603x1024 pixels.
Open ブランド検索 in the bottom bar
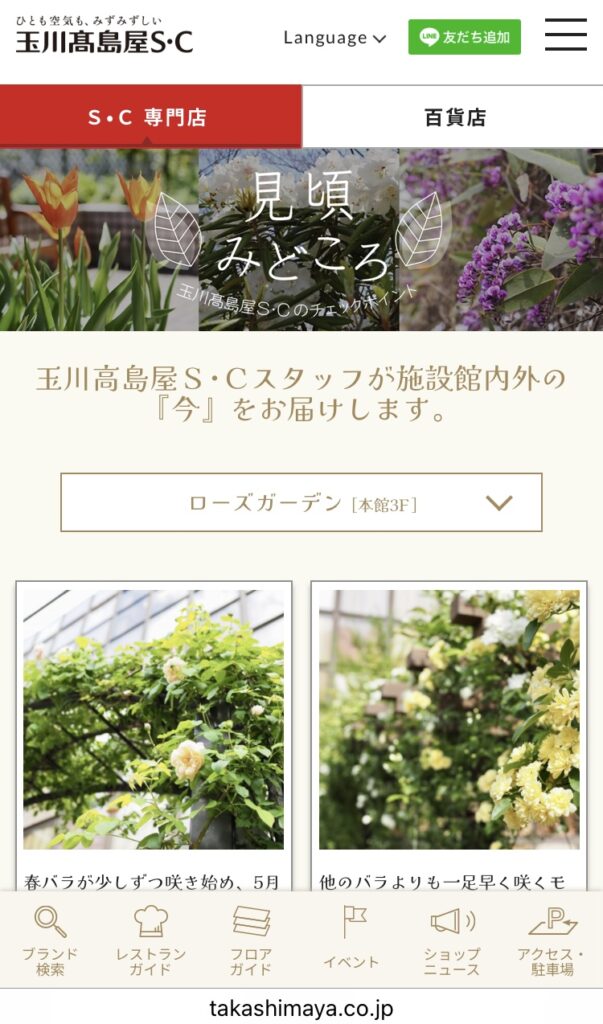(x=50, y=940)
